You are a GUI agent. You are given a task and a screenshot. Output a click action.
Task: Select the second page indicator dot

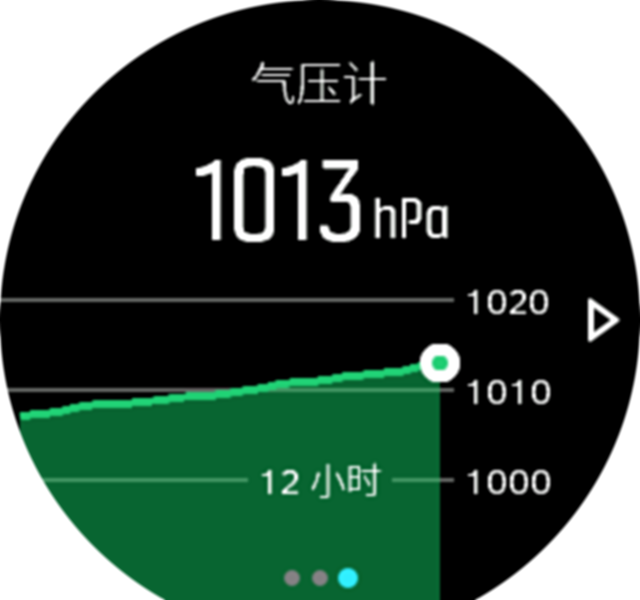tap(320, 577)
